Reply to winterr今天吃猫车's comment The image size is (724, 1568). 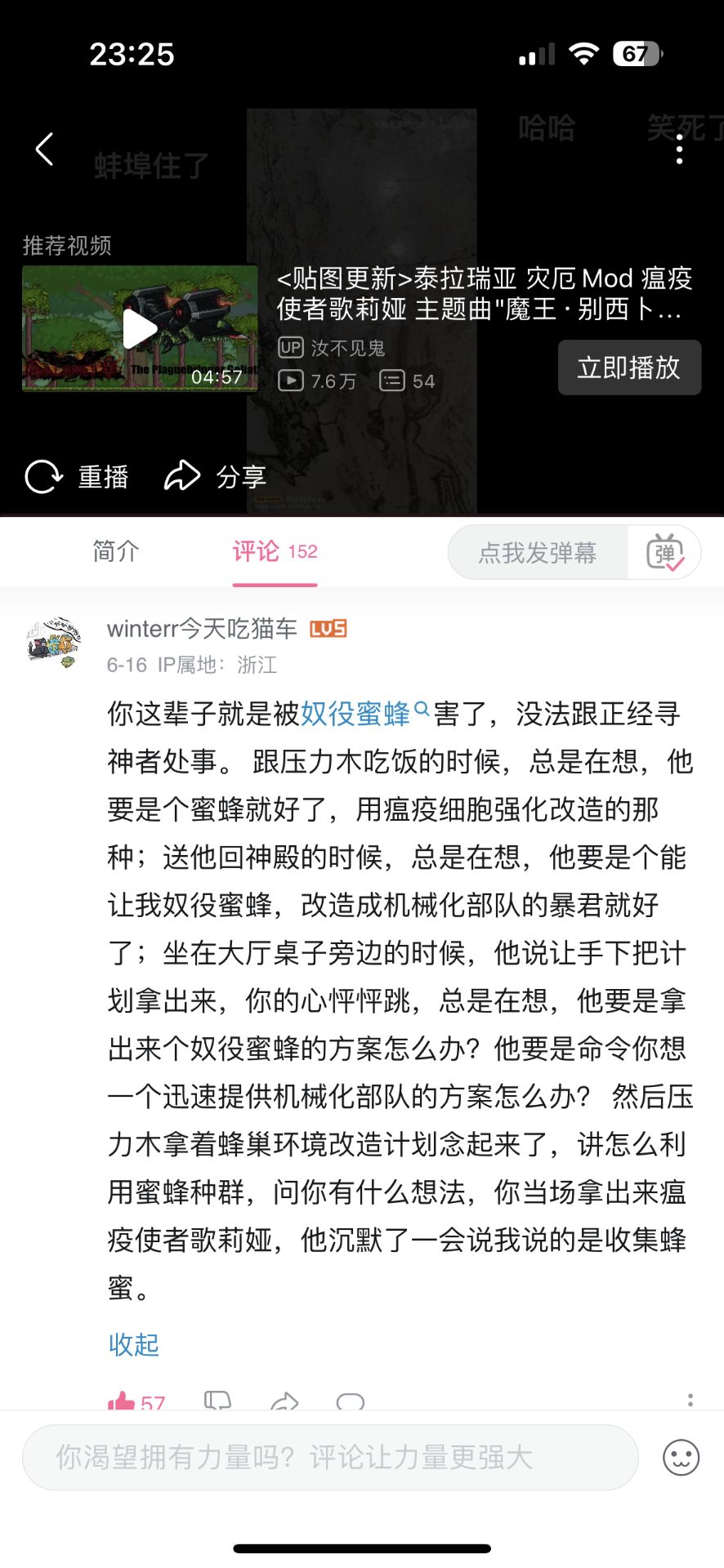tap(351, 1401)
